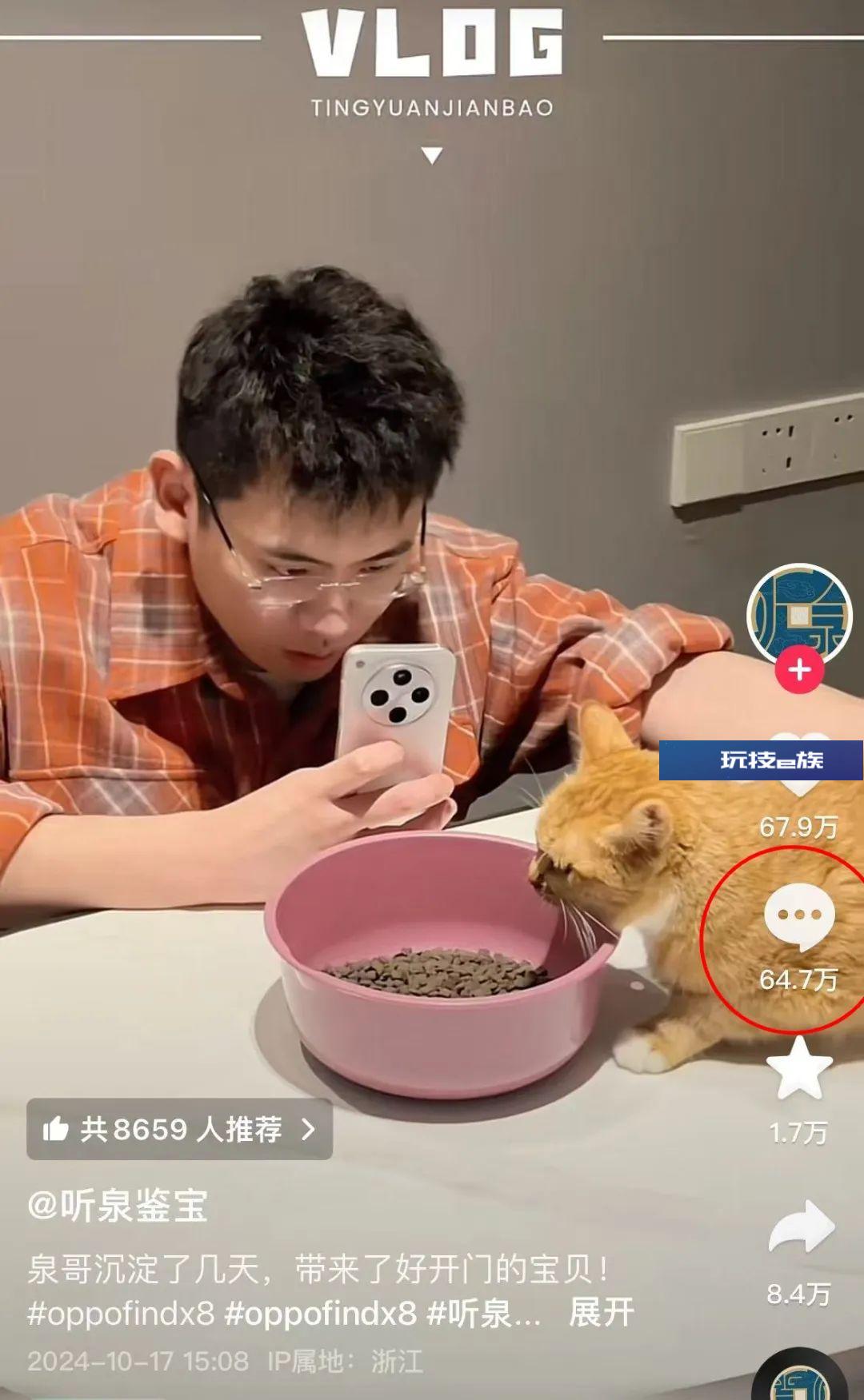This screenshot has height=1400, width=864.
Task: Open the 听泉鉴宝 creator avatar
Action: click(x=798, y=613)
